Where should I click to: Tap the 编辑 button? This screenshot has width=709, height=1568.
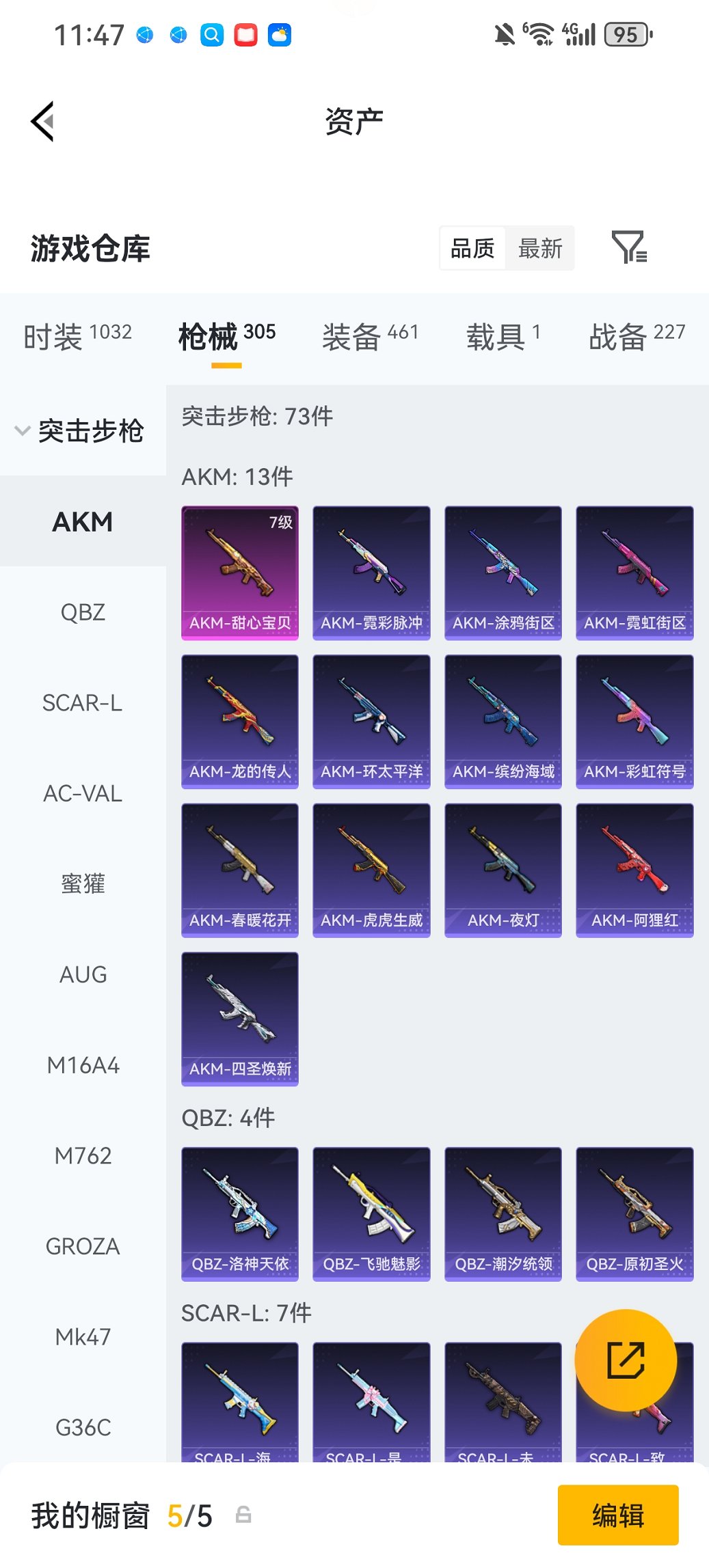[x=618, y=1515]
